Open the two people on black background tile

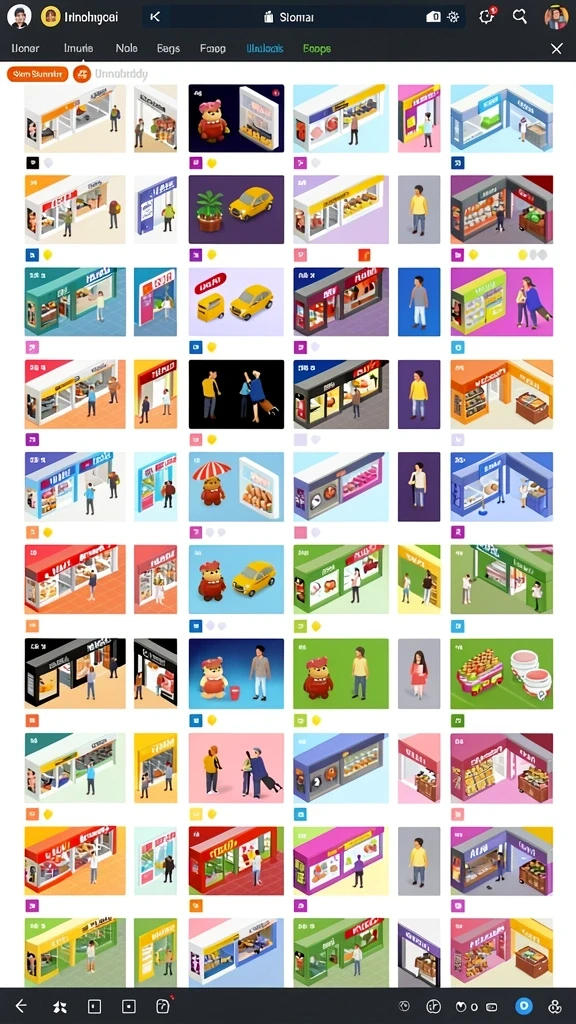pyautogui.click(x=236, y=394)
